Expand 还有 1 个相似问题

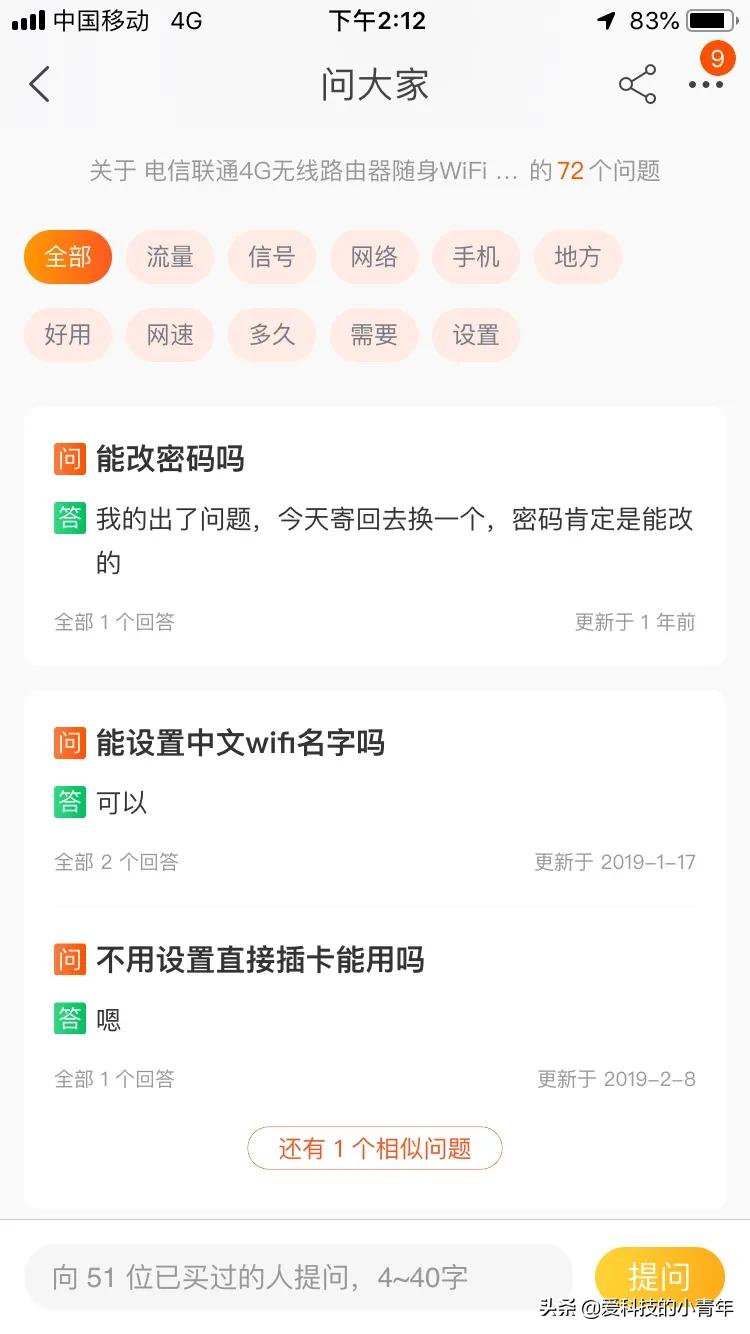coord(375,1148)
